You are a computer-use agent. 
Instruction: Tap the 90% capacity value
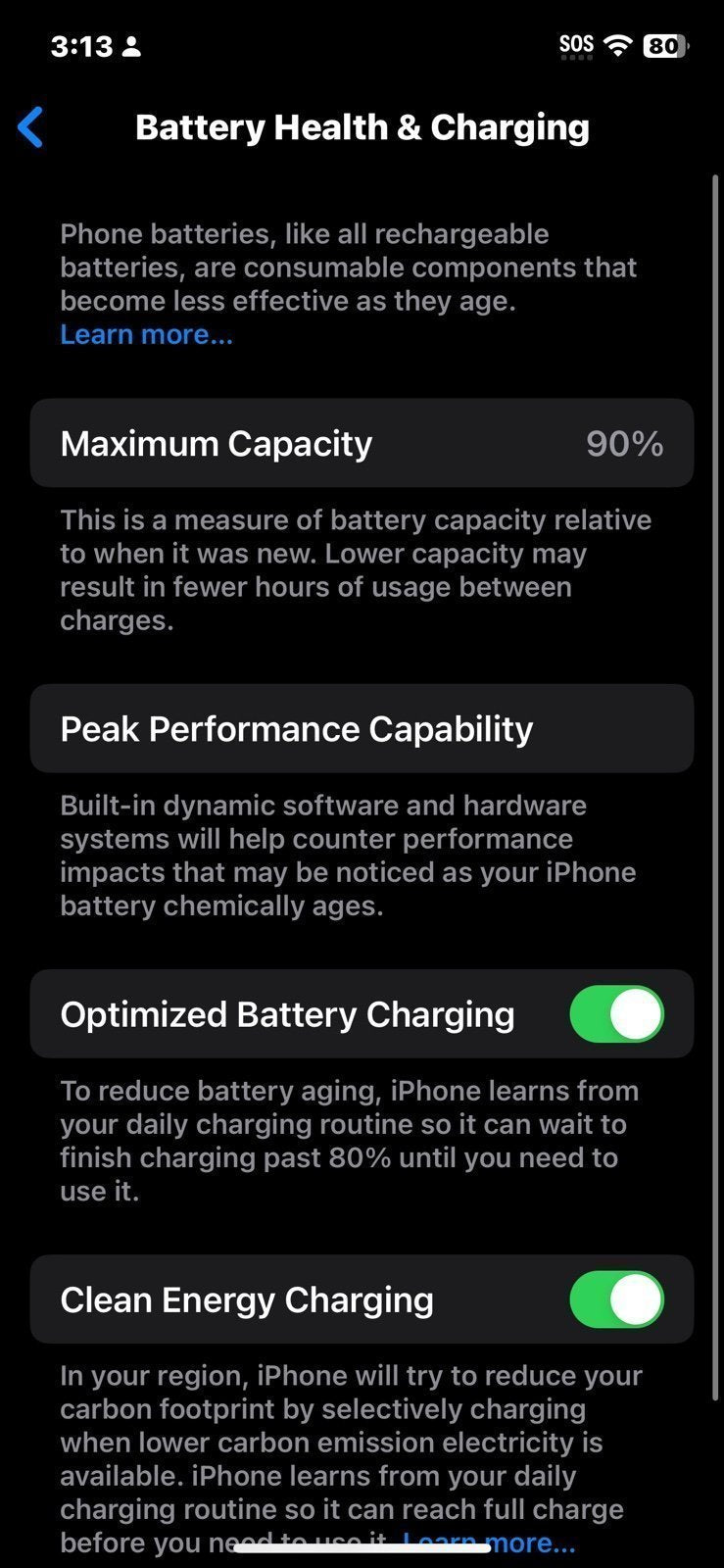624,443
